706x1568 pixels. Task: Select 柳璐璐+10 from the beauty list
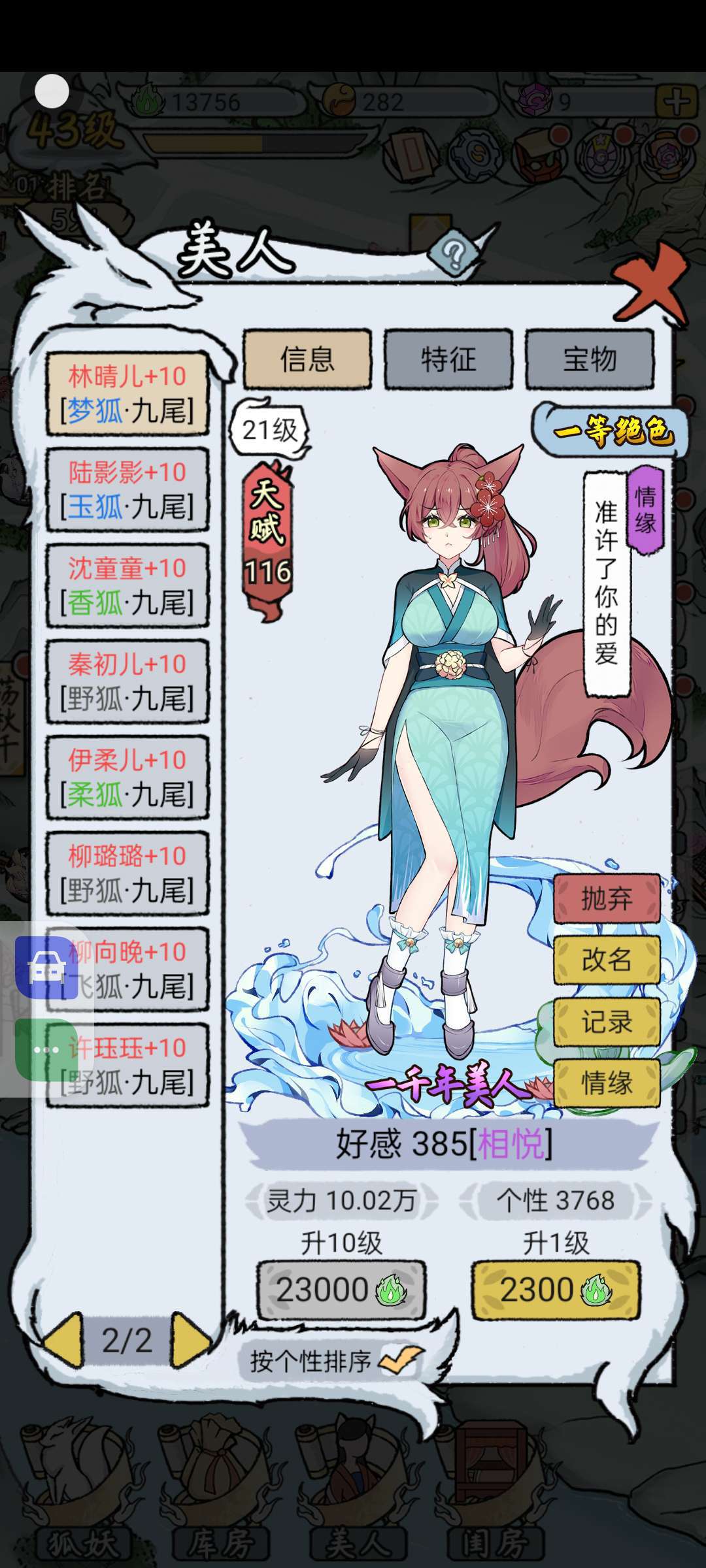coord(127,874)
